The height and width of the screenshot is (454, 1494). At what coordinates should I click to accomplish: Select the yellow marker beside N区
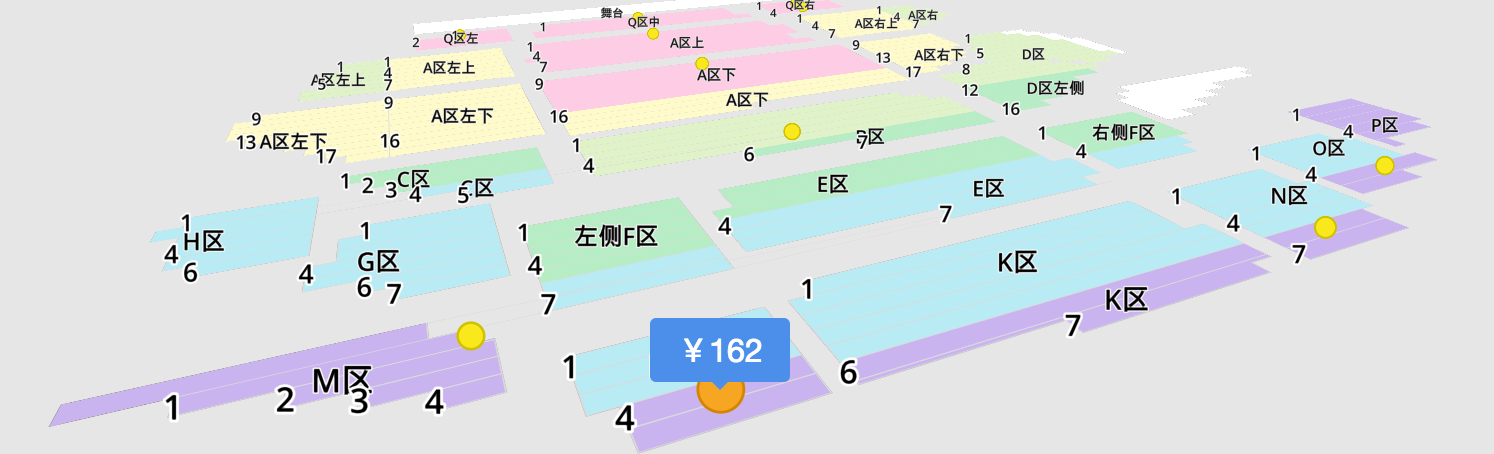[x=1325, y=228]
